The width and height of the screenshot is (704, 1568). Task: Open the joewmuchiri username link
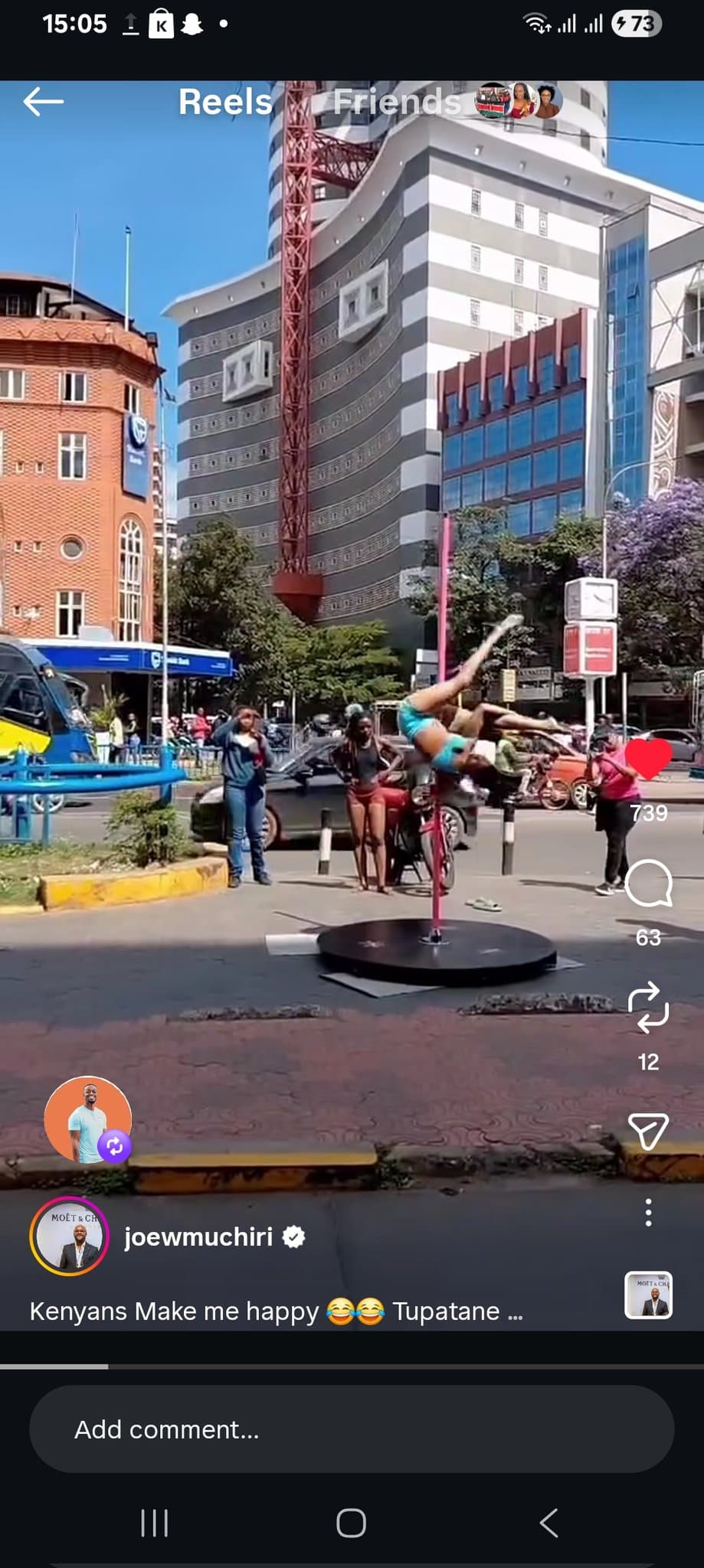tap(198, 1236)
